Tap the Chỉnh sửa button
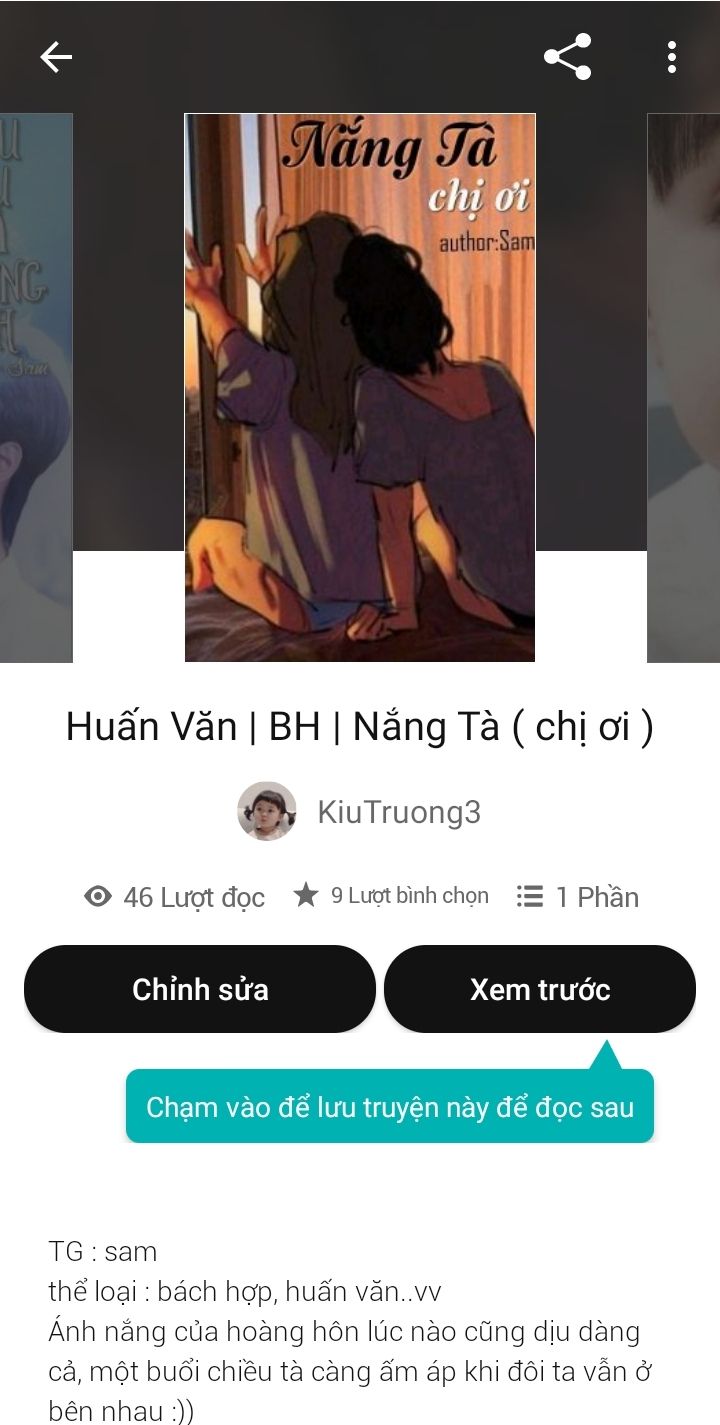 [200, 989]
